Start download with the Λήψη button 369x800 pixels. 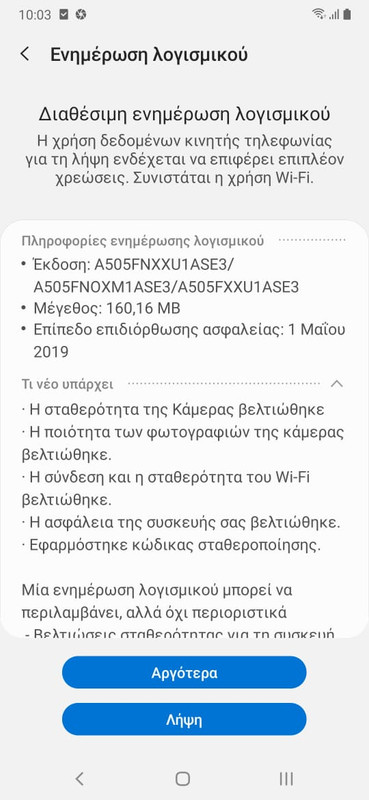184,719
